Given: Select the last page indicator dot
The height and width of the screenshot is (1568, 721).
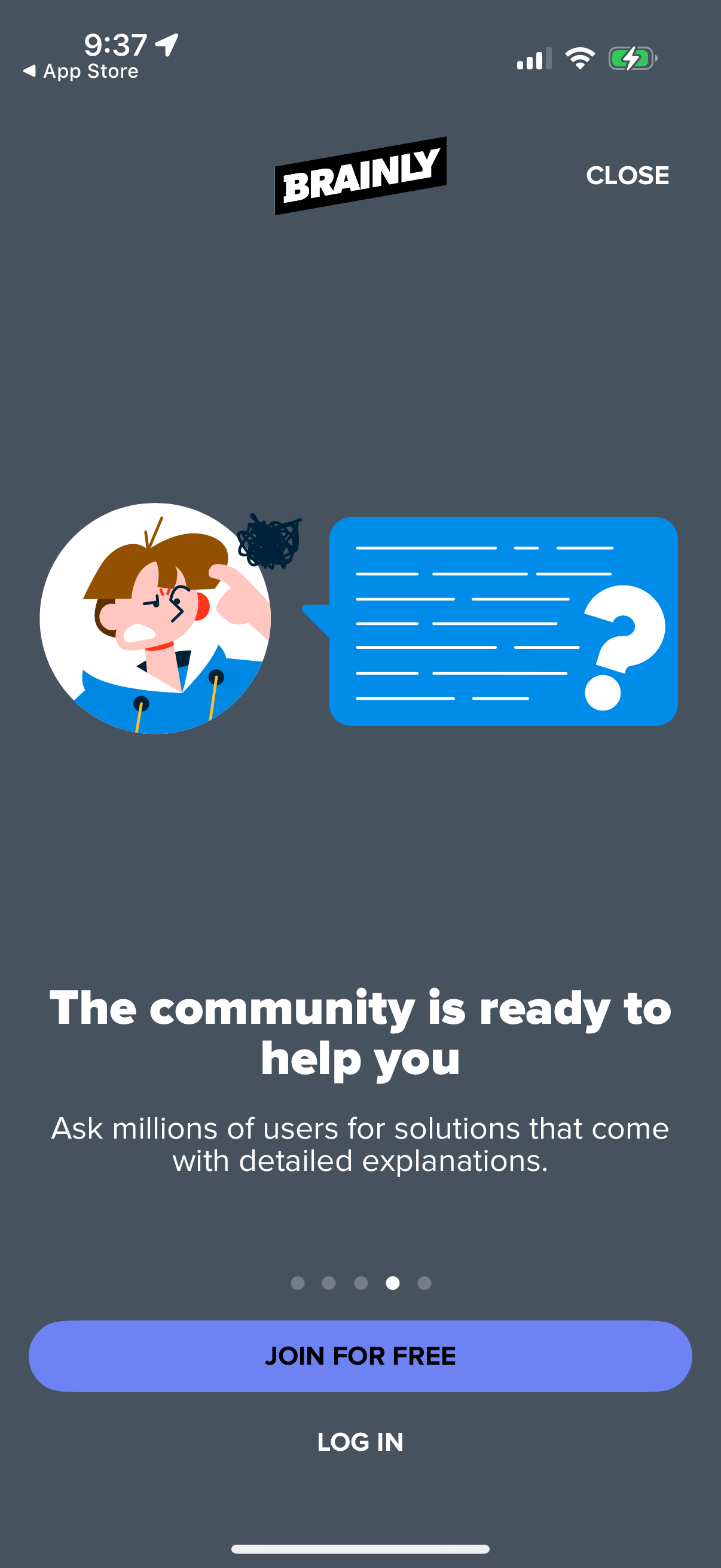Looking at the screenshot, I should click(424, 1283).
